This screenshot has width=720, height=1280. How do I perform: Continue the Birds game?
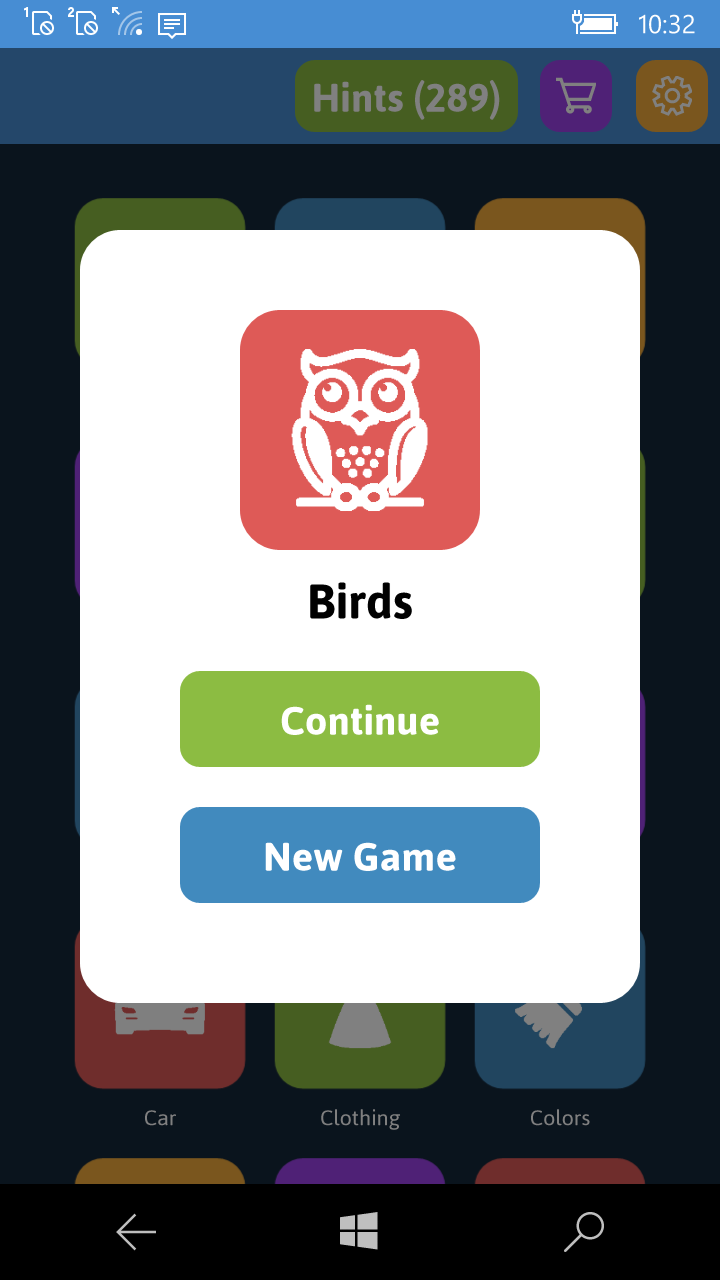(360, 720)
